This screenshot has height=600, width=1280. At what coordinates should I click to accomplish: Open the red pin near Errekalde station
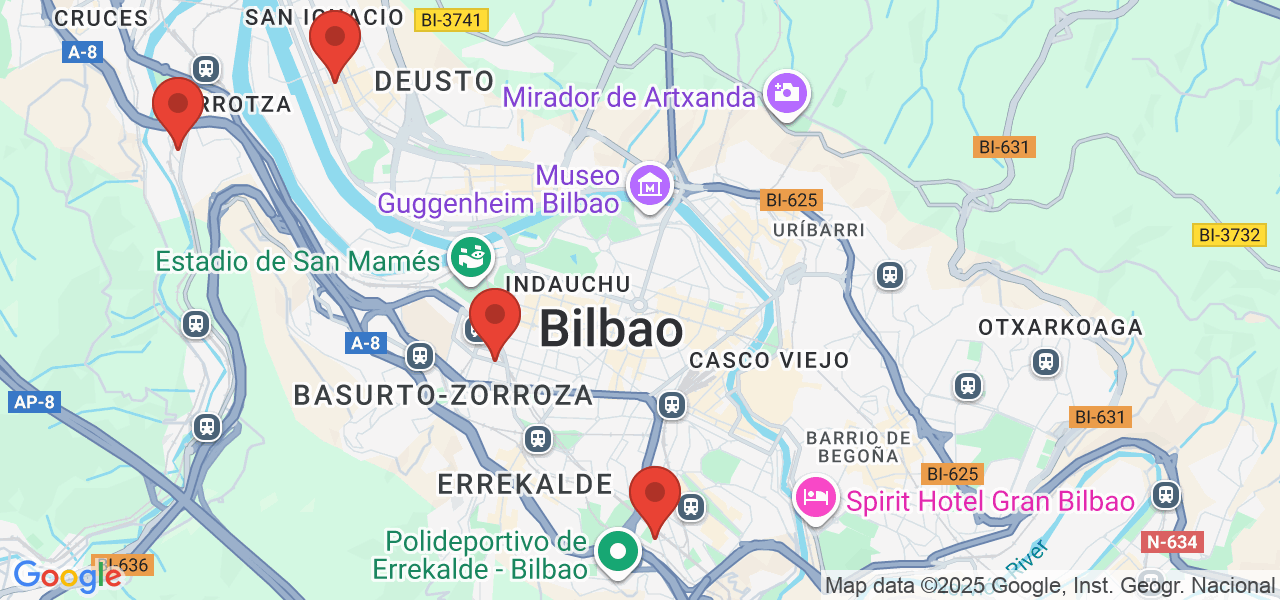[655, 494]
